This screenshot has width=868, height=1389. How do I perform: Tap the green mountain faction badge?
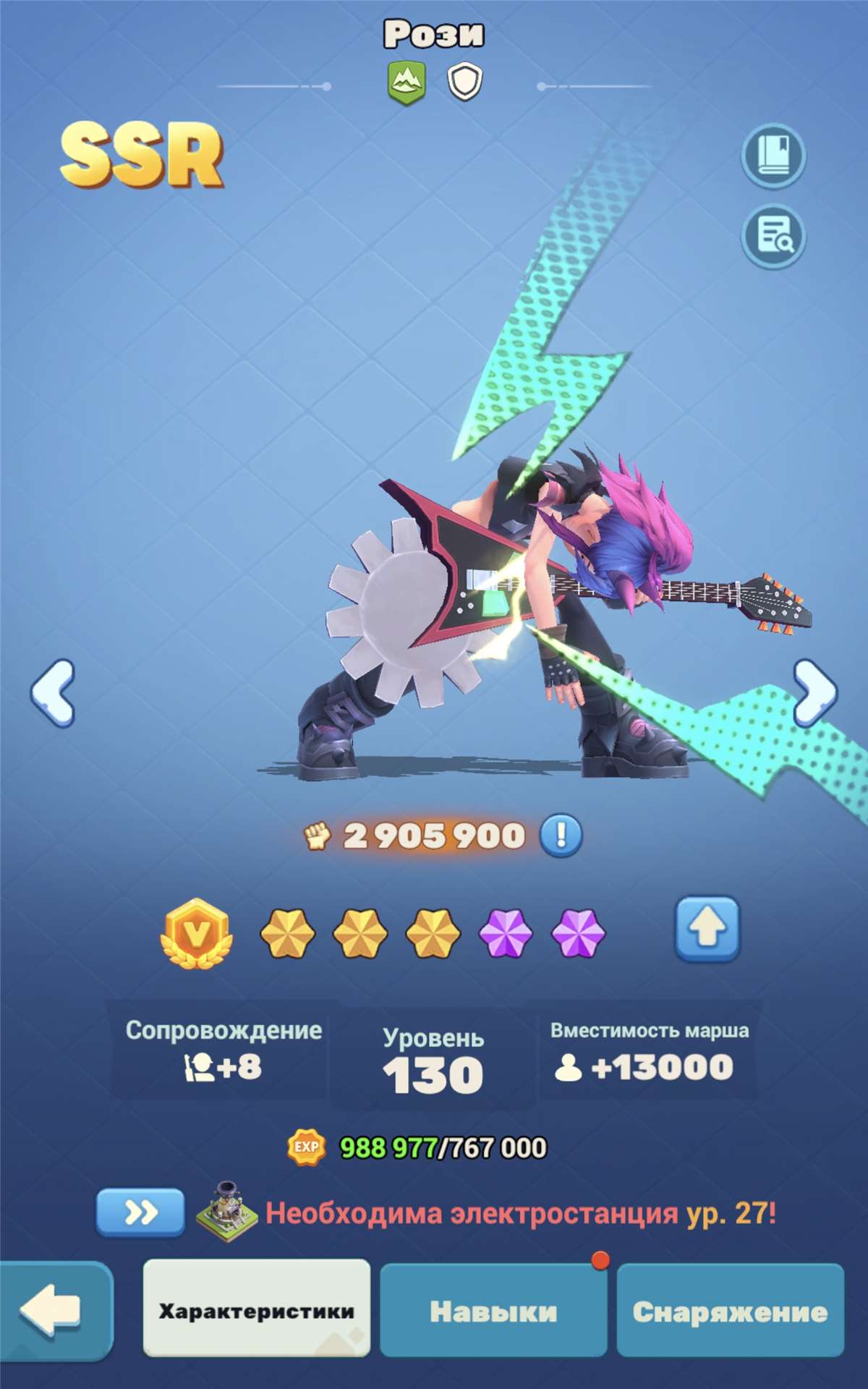click(x=407, y=82)
